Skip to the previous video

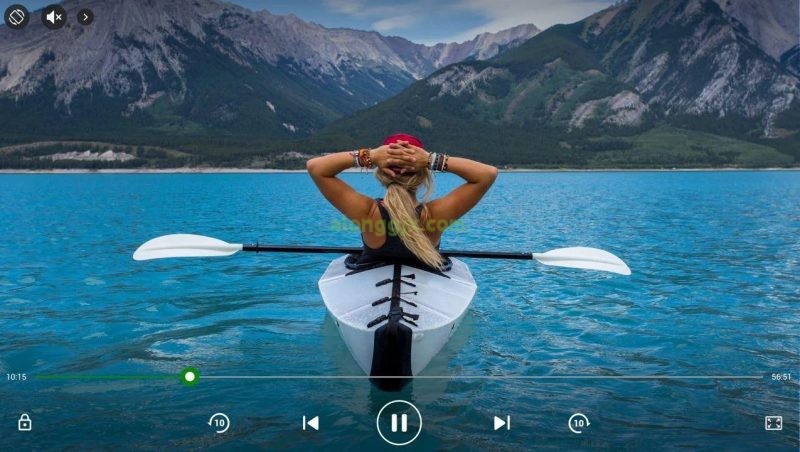310,423
